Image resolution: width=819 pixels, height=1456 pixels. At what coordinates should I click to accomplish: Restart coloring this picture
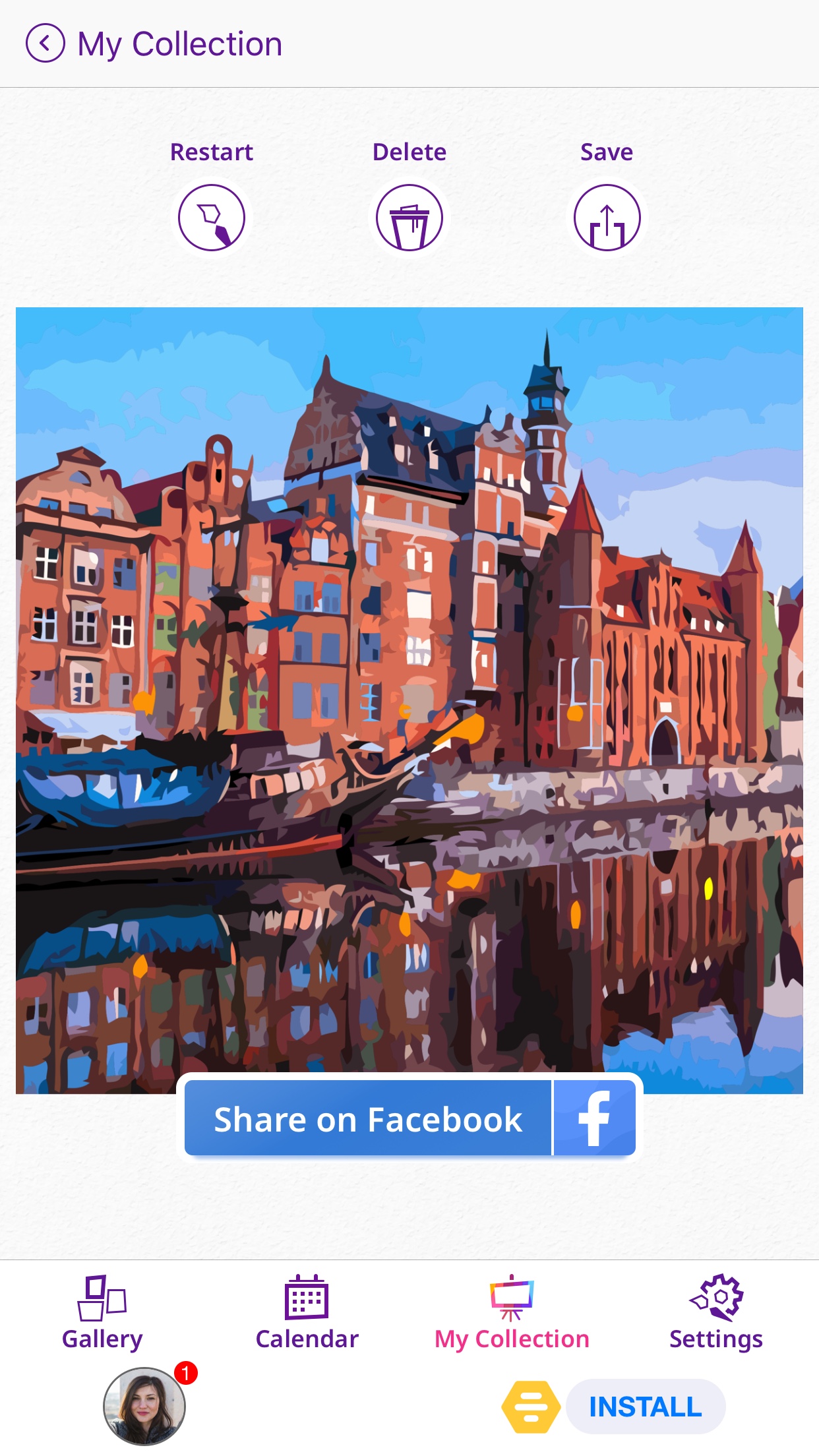point(212,218)
